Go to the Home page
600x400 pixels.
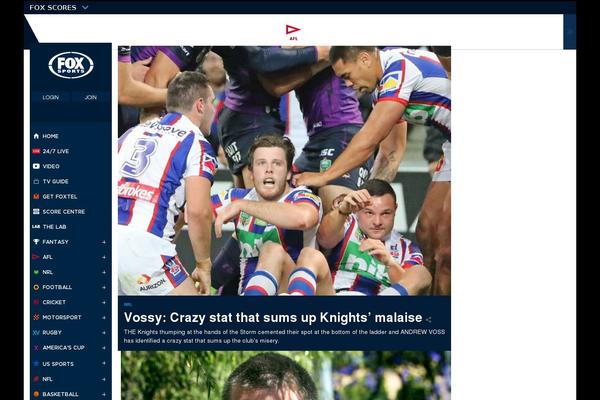[50, 136]
